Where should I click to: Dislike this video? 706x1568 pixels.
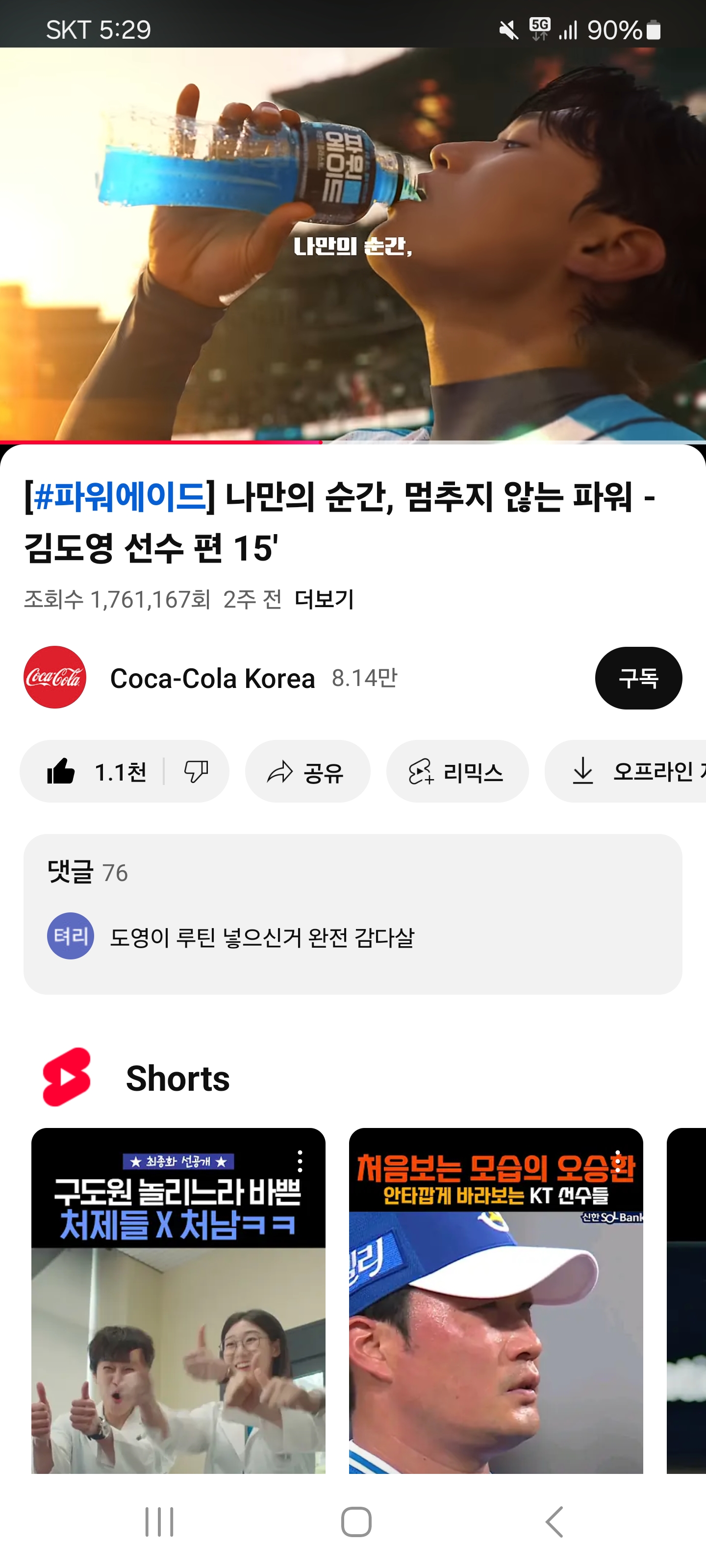196,772
